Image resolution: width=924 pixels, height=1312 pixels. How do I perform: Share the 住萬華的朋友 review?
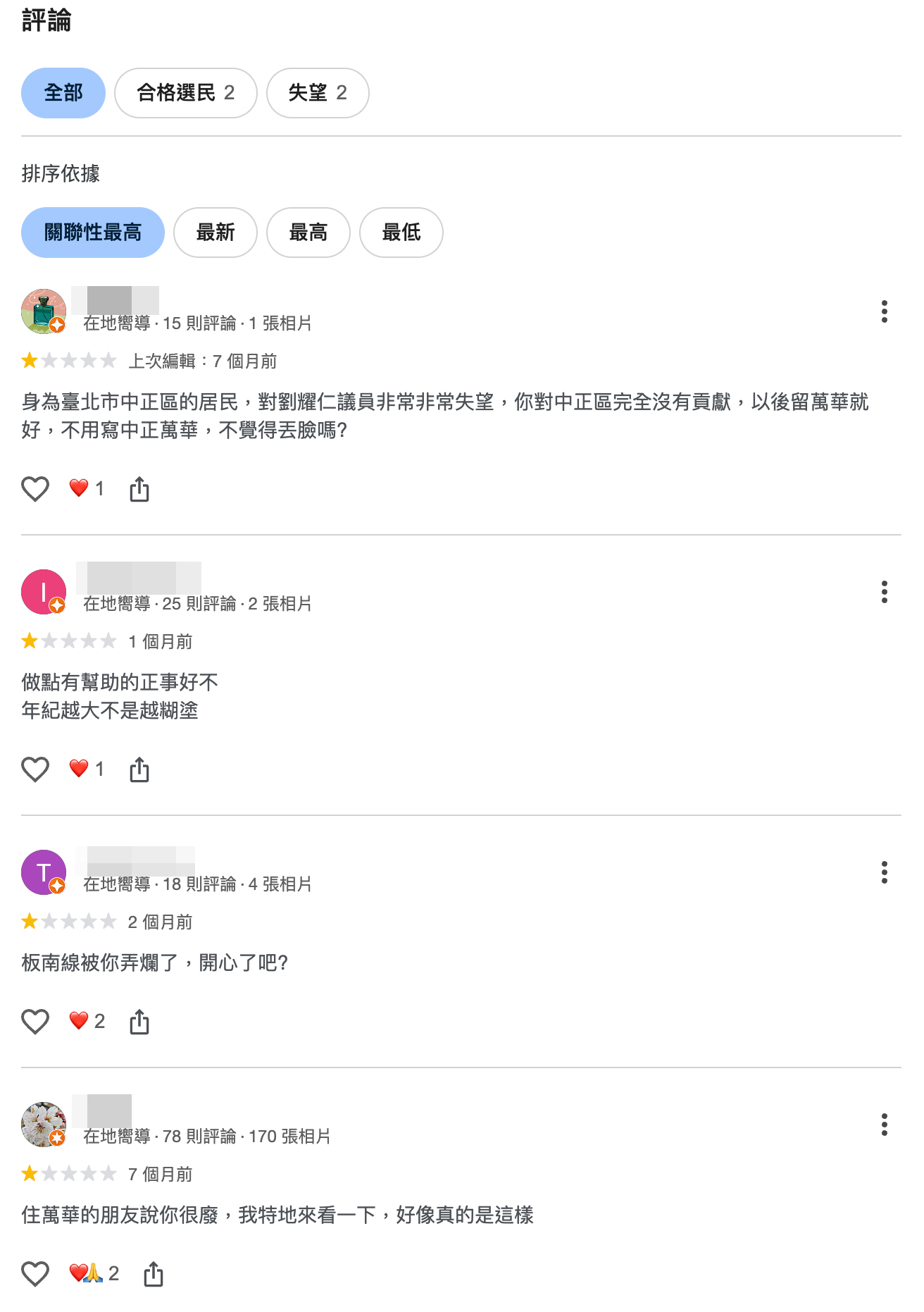click(x=154, y=1274)
